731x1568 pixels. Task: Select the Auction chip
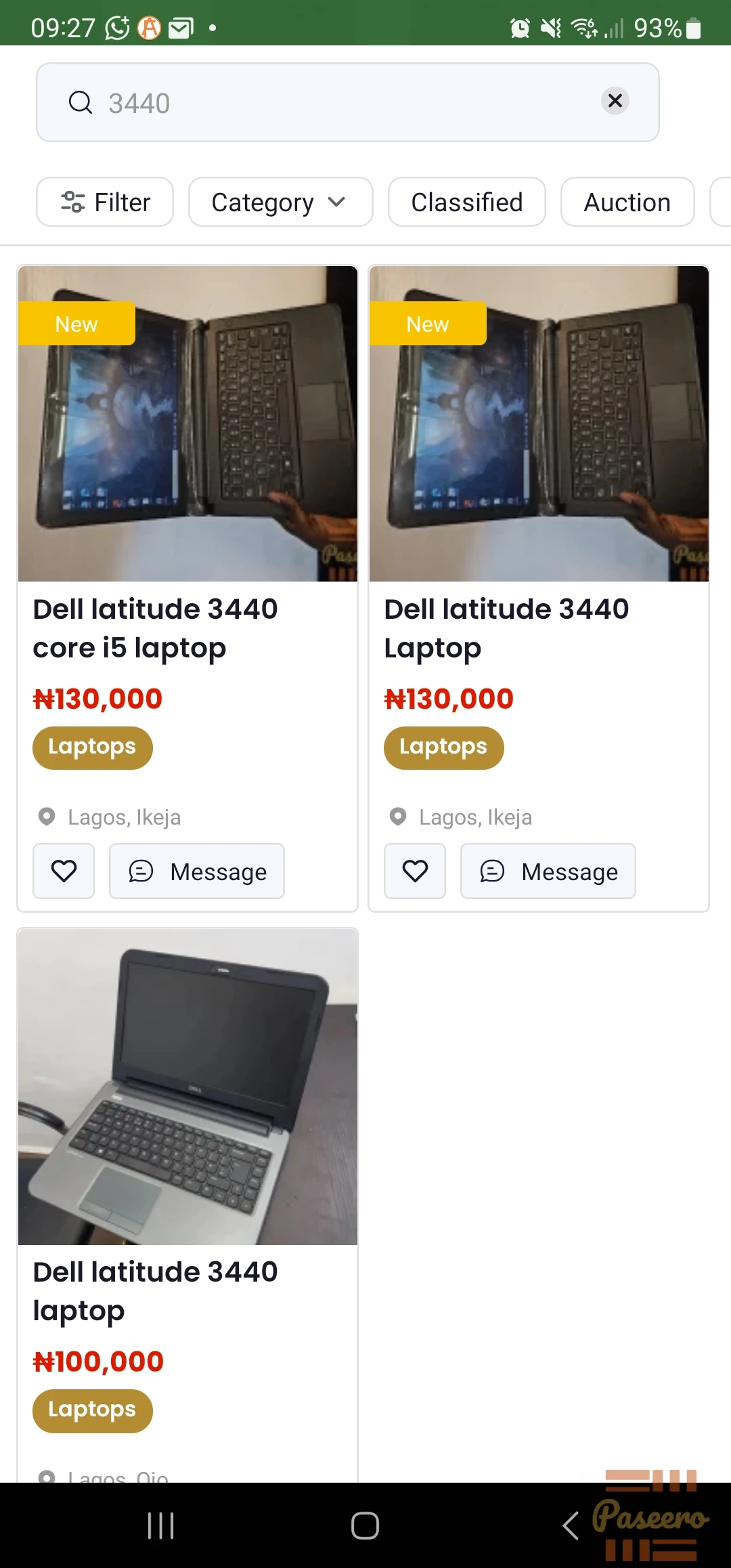pyautogui.click(x=627, y=202)
